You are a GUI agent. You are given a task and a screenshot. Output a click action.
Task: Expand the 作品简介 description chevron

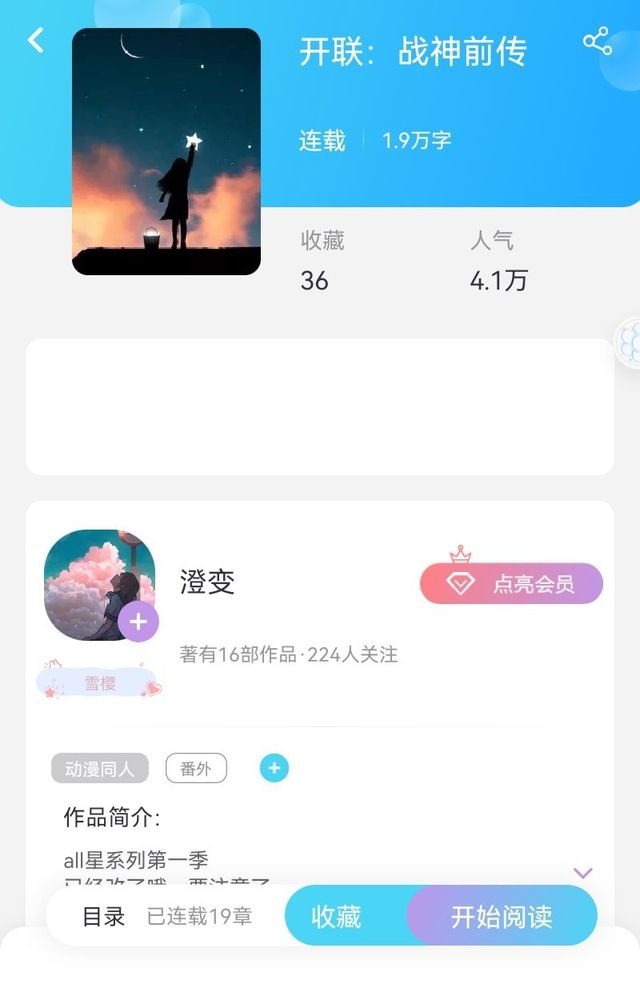click(582, 873)
